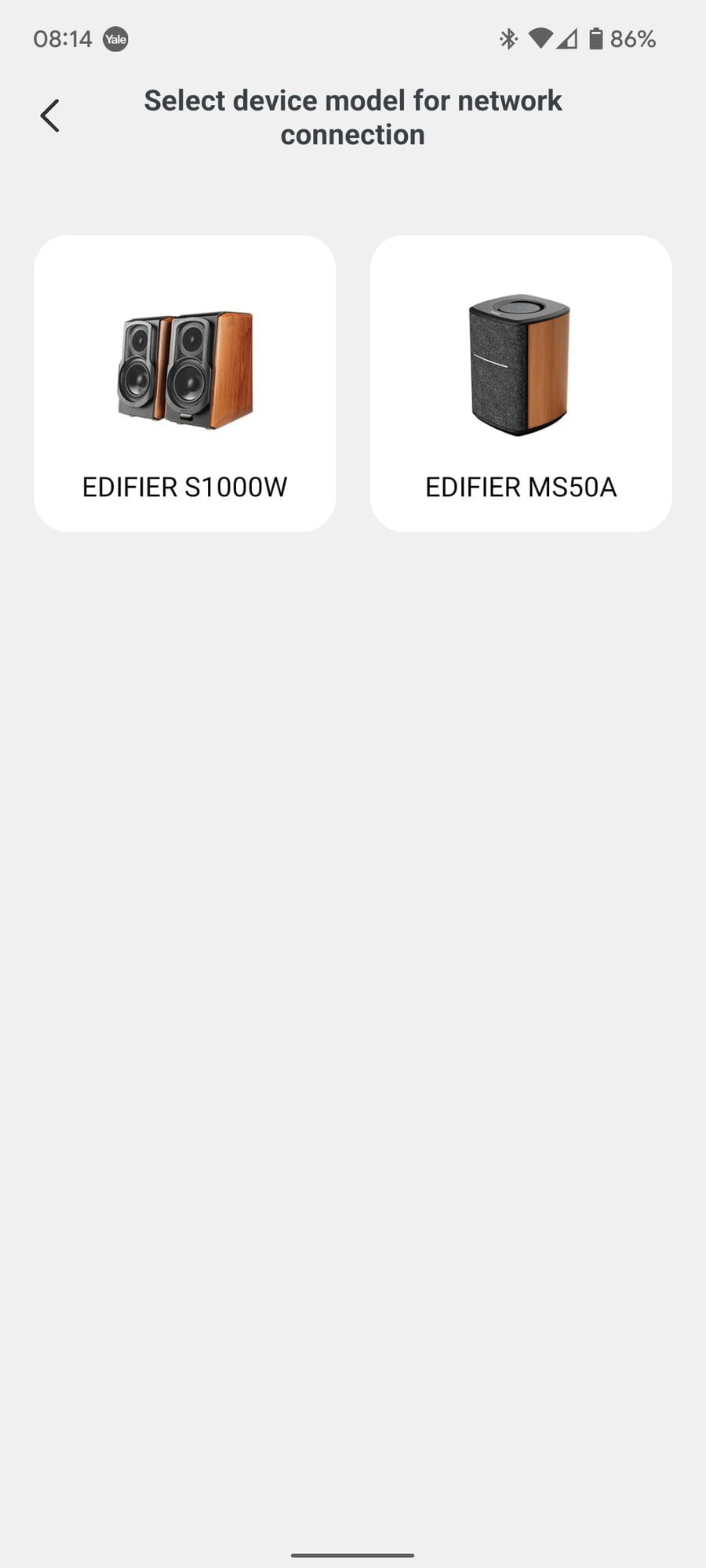Select the EDIFIER S1000W speaker card

(x=185, y=383)
